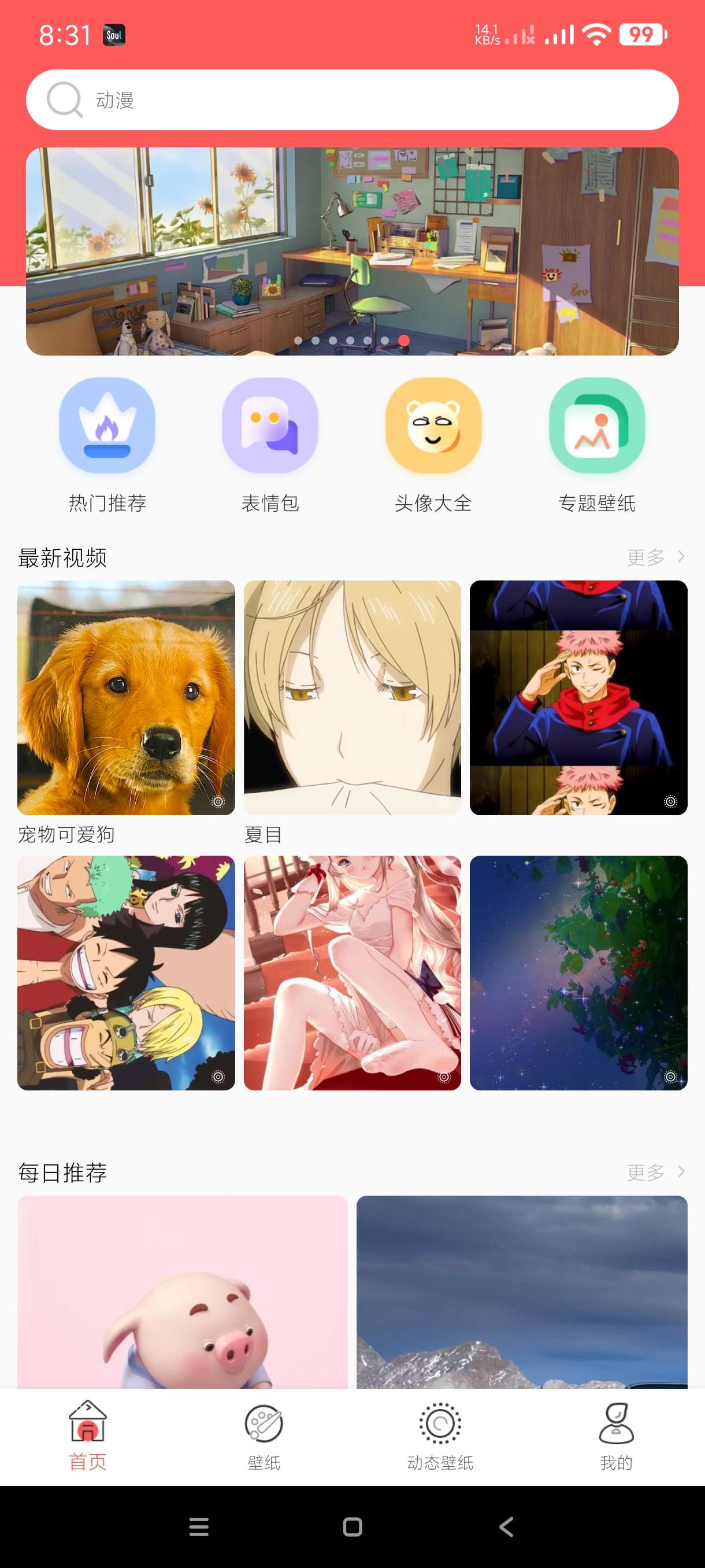Open the mountain and cloudy sky wallpaper
The width and height of the screenshot is (705, 1568).
(522, 1290)
